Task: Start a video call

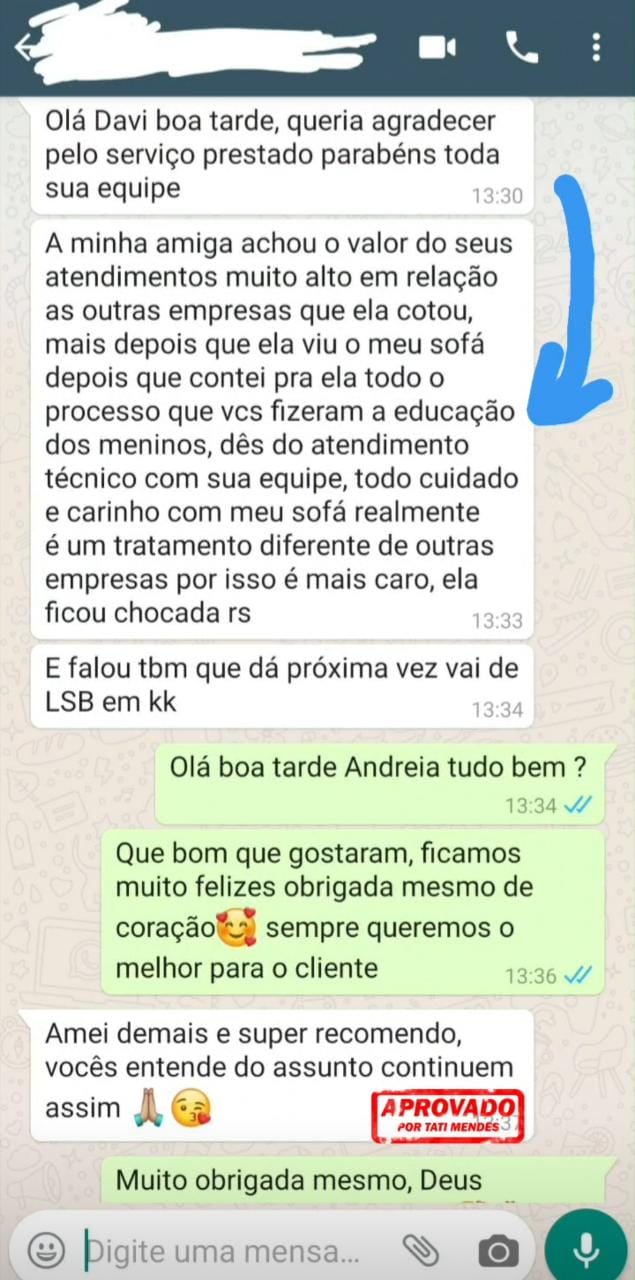Action: click(x=437, y=47)
